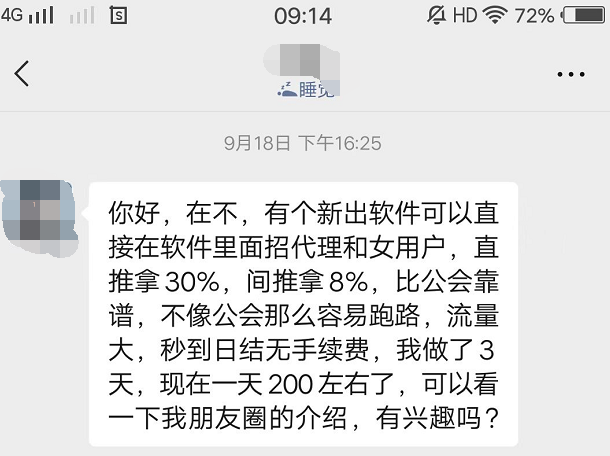Open the three-dot chat options menu
The height and width of the screenshot is (456, 610).
pos(571,74)
